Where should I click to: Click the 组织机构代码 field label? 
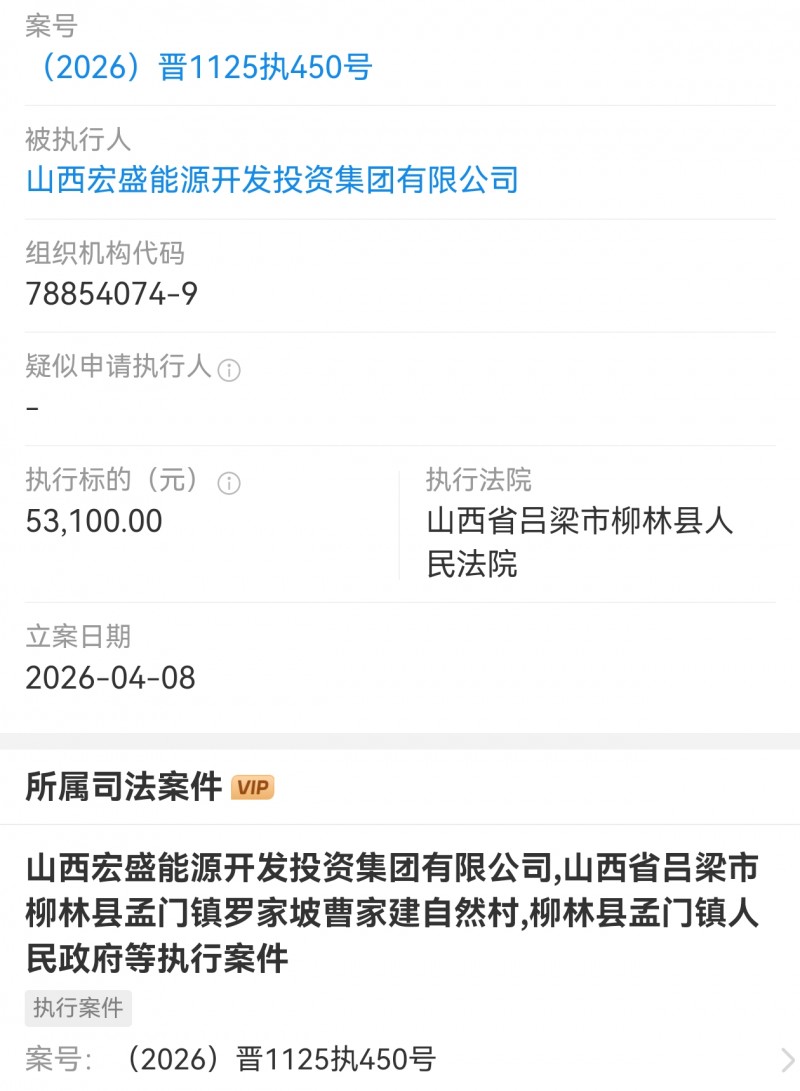[107, 254]
